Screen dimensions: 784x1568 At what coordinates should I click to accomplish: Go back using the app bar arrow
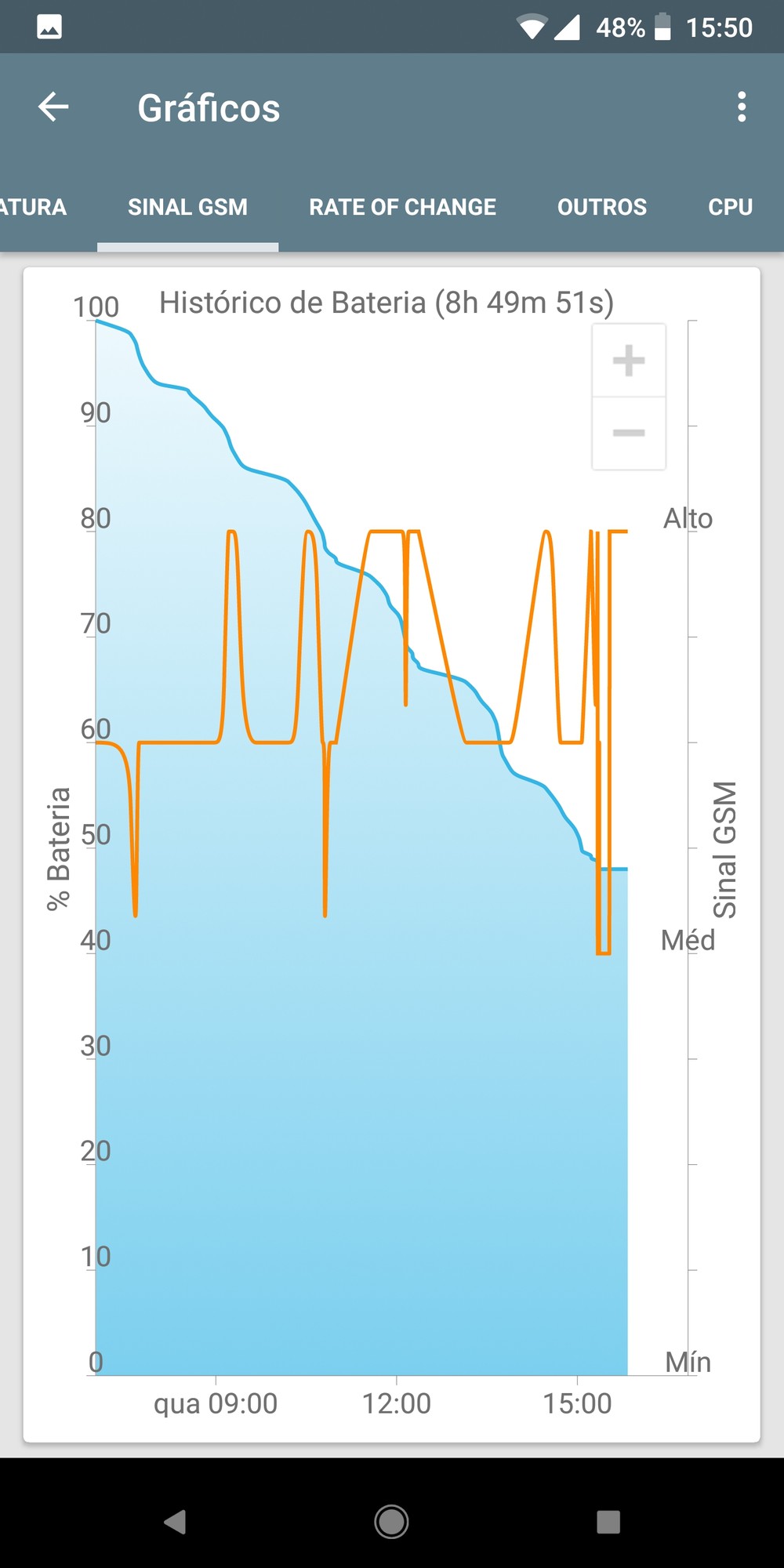click(53, 107)
